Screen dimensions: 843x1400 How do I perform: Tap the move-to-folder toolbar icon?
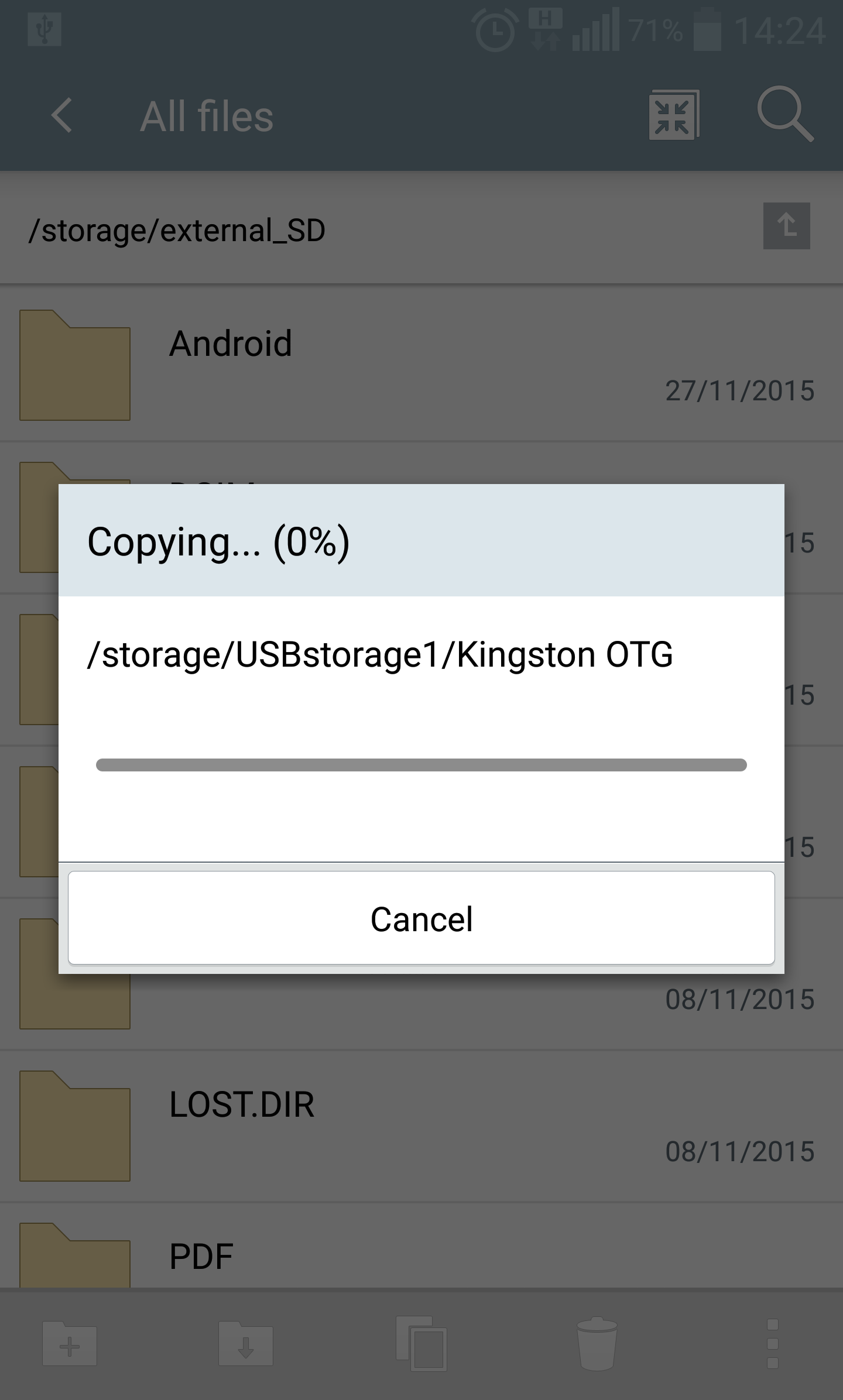pyautogui.click(x=246, y=1344)
